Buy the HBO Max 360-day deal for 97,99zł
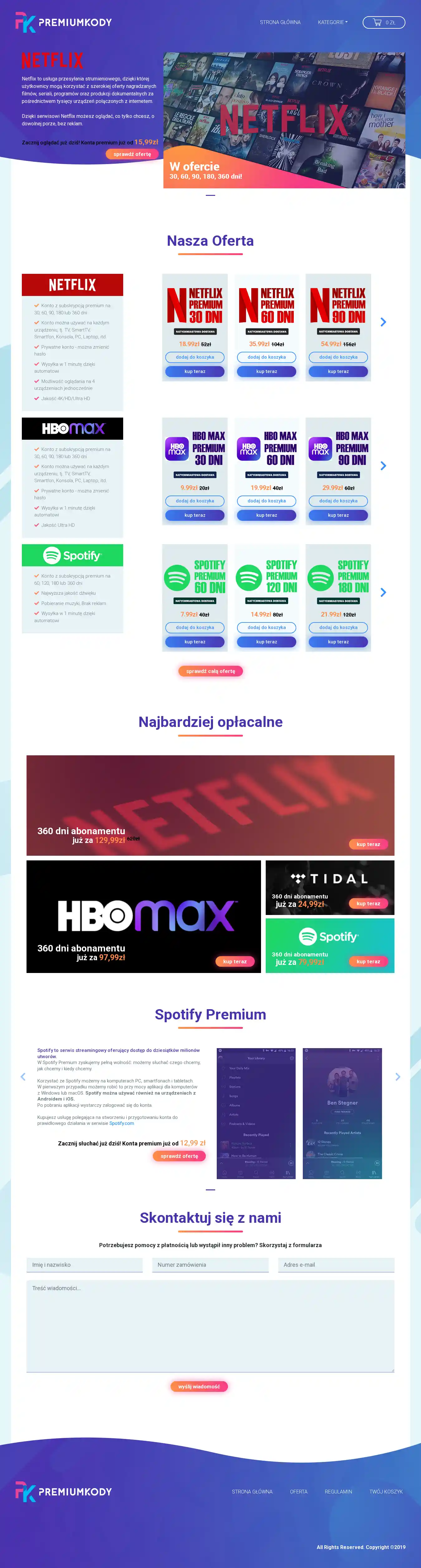 235,961
